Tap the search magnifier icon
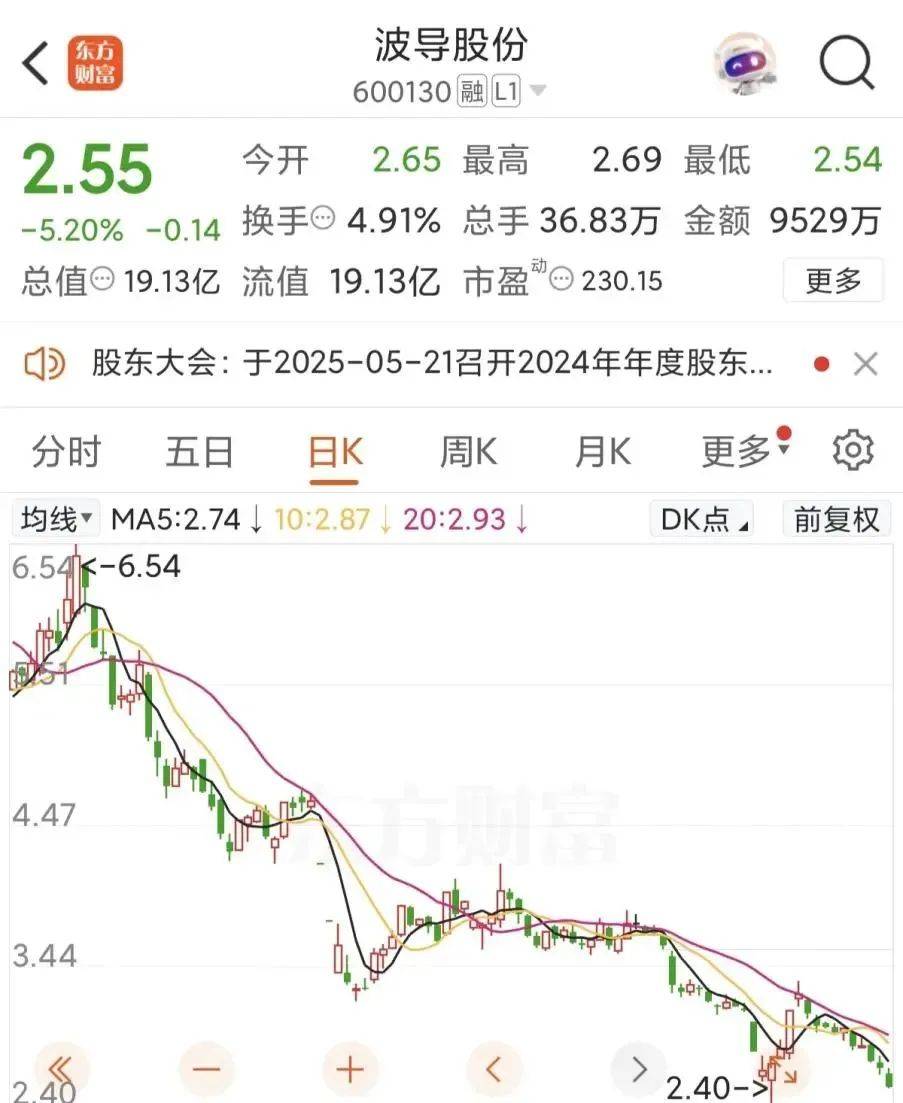The width and height of the screenshot is (903, 1103). click(846, 62)
